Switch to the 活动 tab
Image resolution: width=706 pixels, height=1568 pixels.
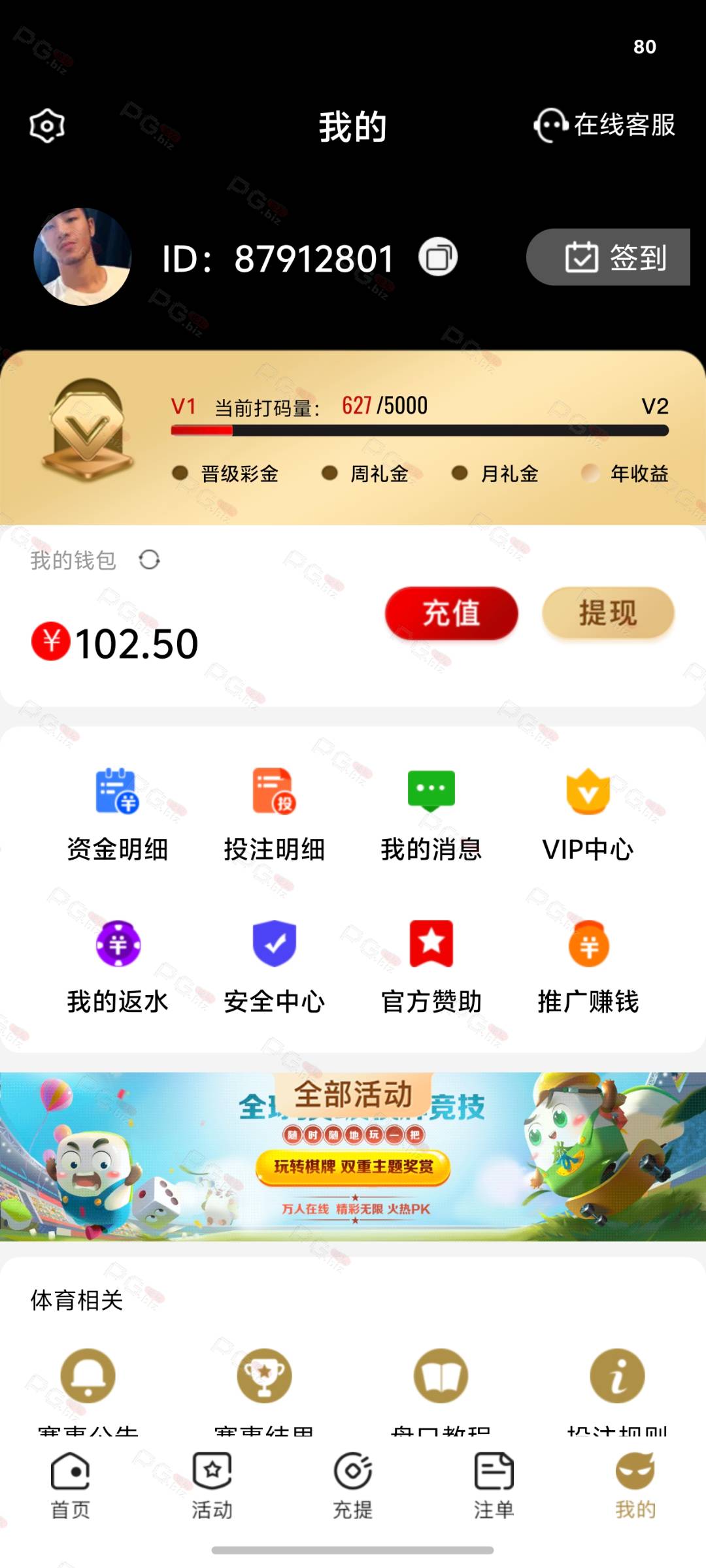point(212,1486)
